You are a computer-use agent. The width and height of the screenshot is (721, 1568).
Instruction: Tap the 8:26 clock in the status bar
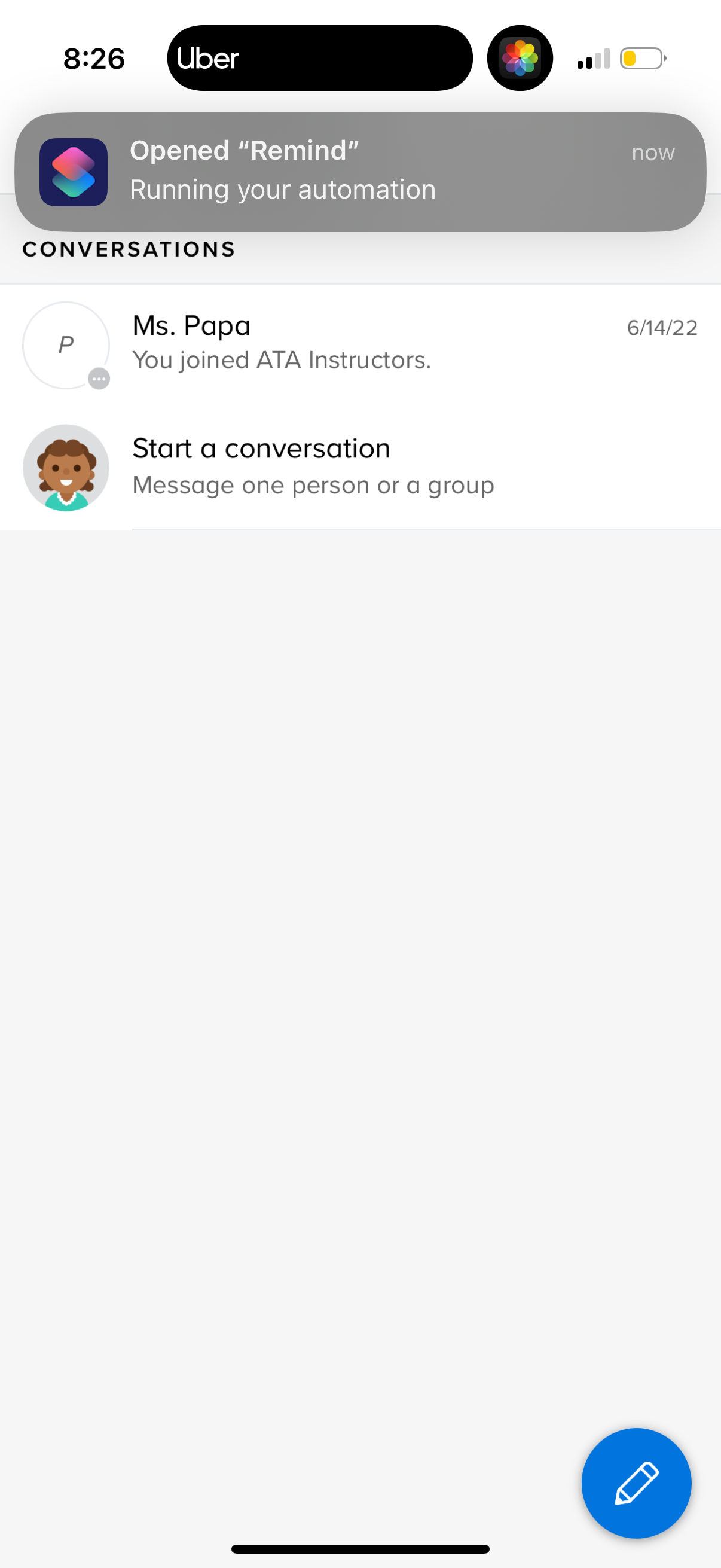[x=94, y=58]
